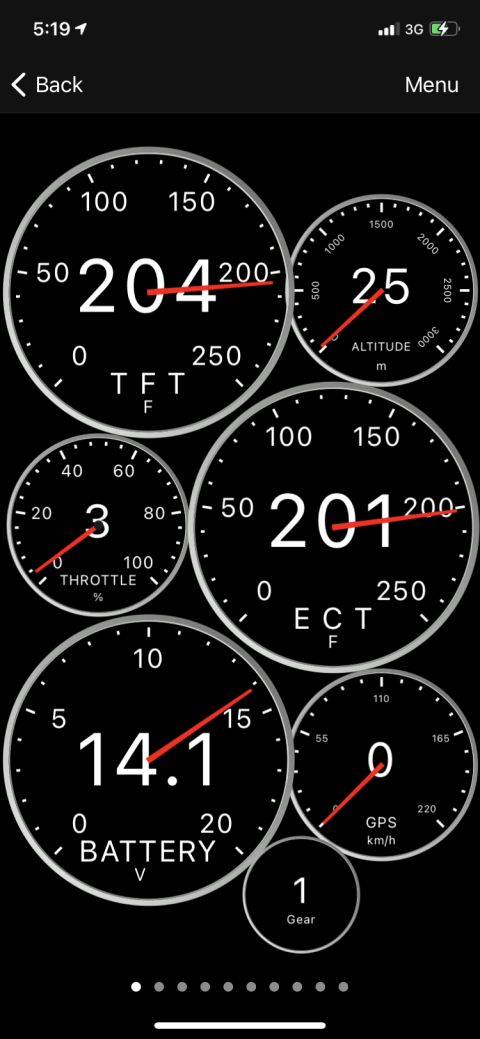
Task: Tap the Throttle percentage gauge
Action: point(98,526)
